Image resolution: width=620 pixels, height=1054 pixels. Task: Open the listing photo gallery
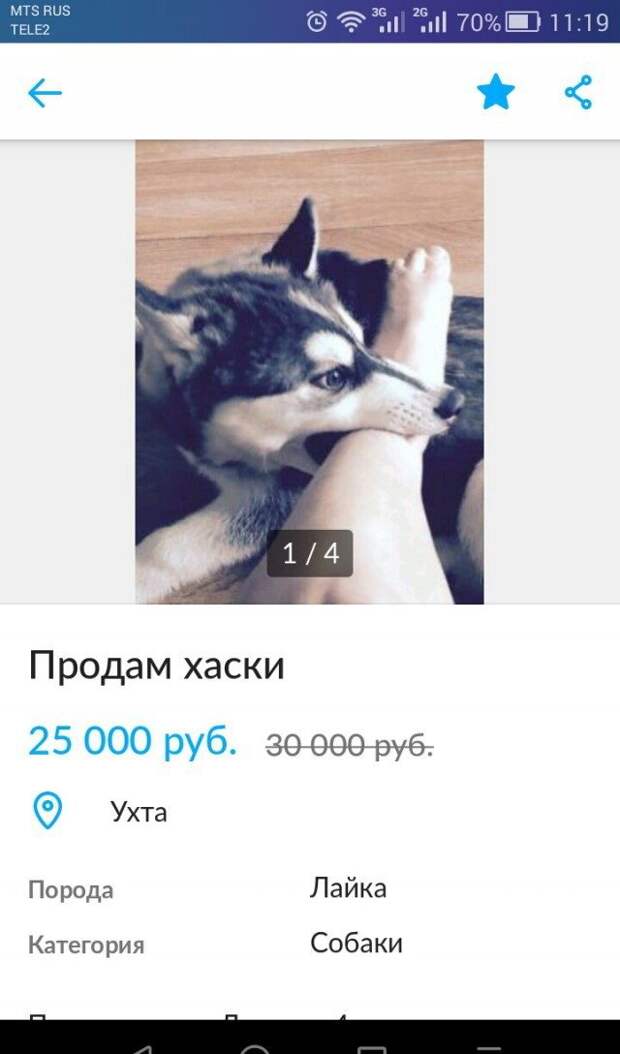click(309, 371)
